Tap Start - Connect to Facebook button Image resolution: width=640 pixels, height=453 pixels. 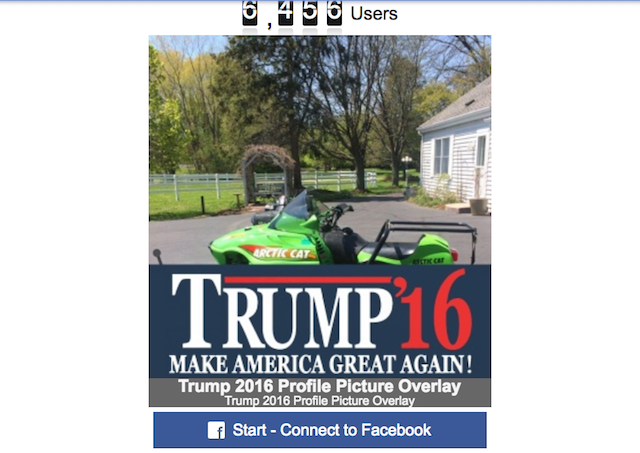pyautogui.click(x=320, y=430)
